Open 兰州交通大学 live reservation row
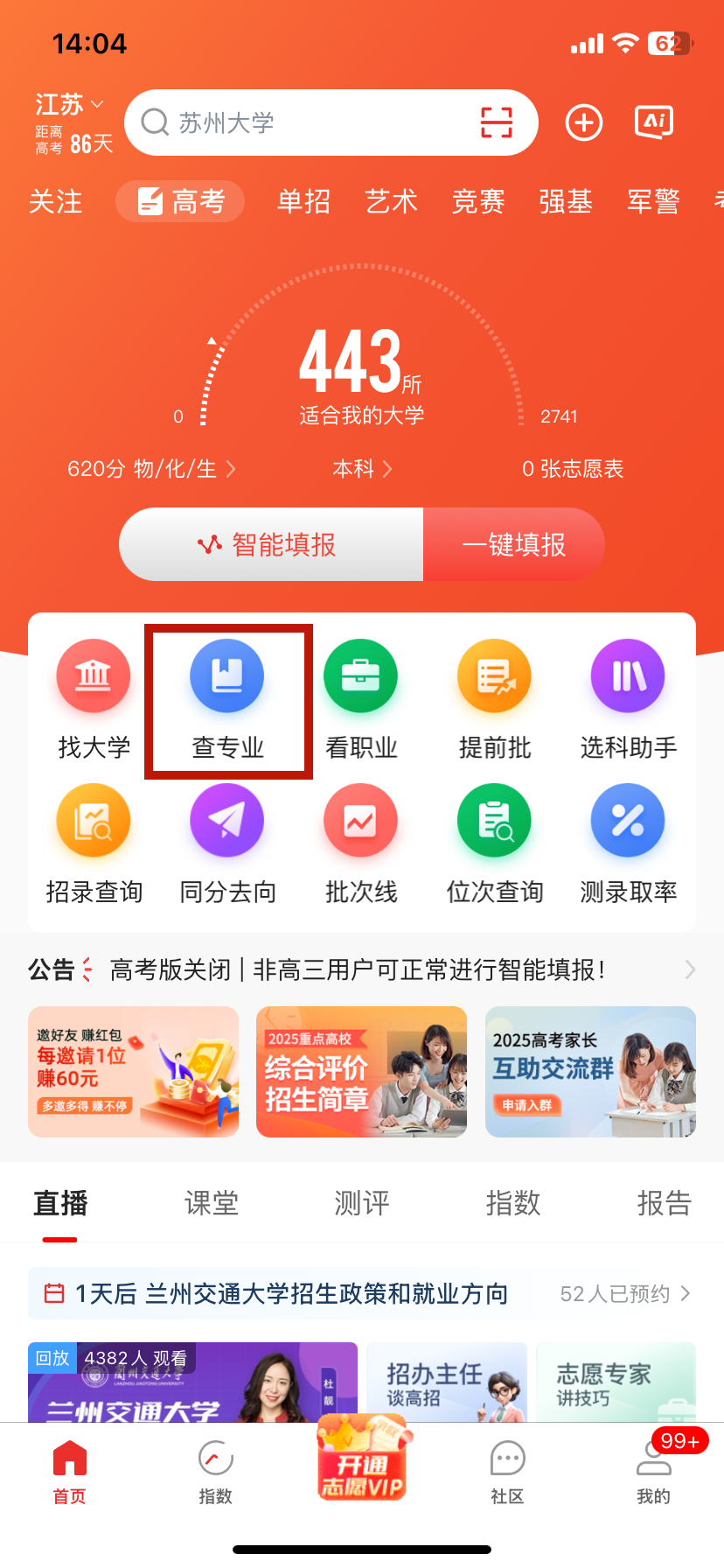The width and height of the screenshot is (724, 1568). click(361, 1293)
